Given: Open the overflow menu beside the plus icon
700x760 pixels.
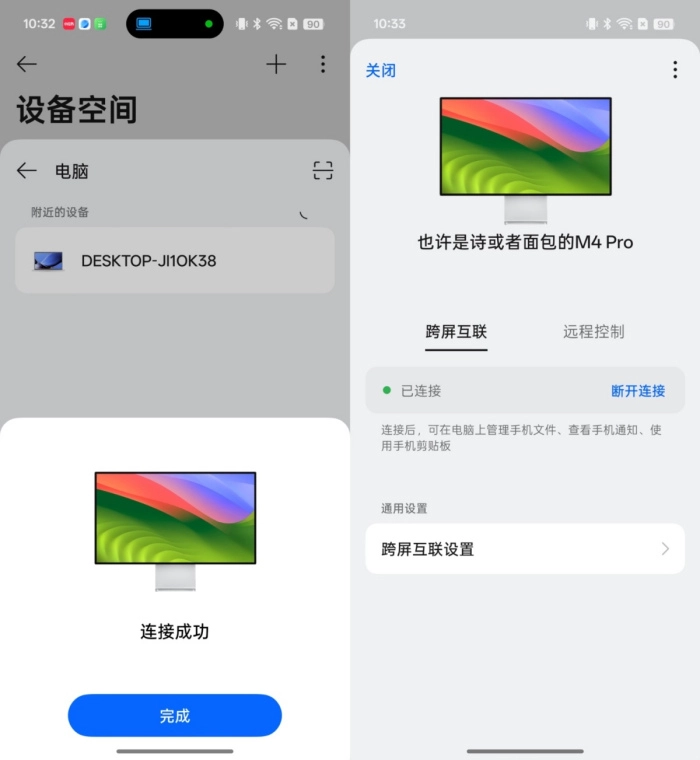Looking at the screenshot, I should pos(323,64).
